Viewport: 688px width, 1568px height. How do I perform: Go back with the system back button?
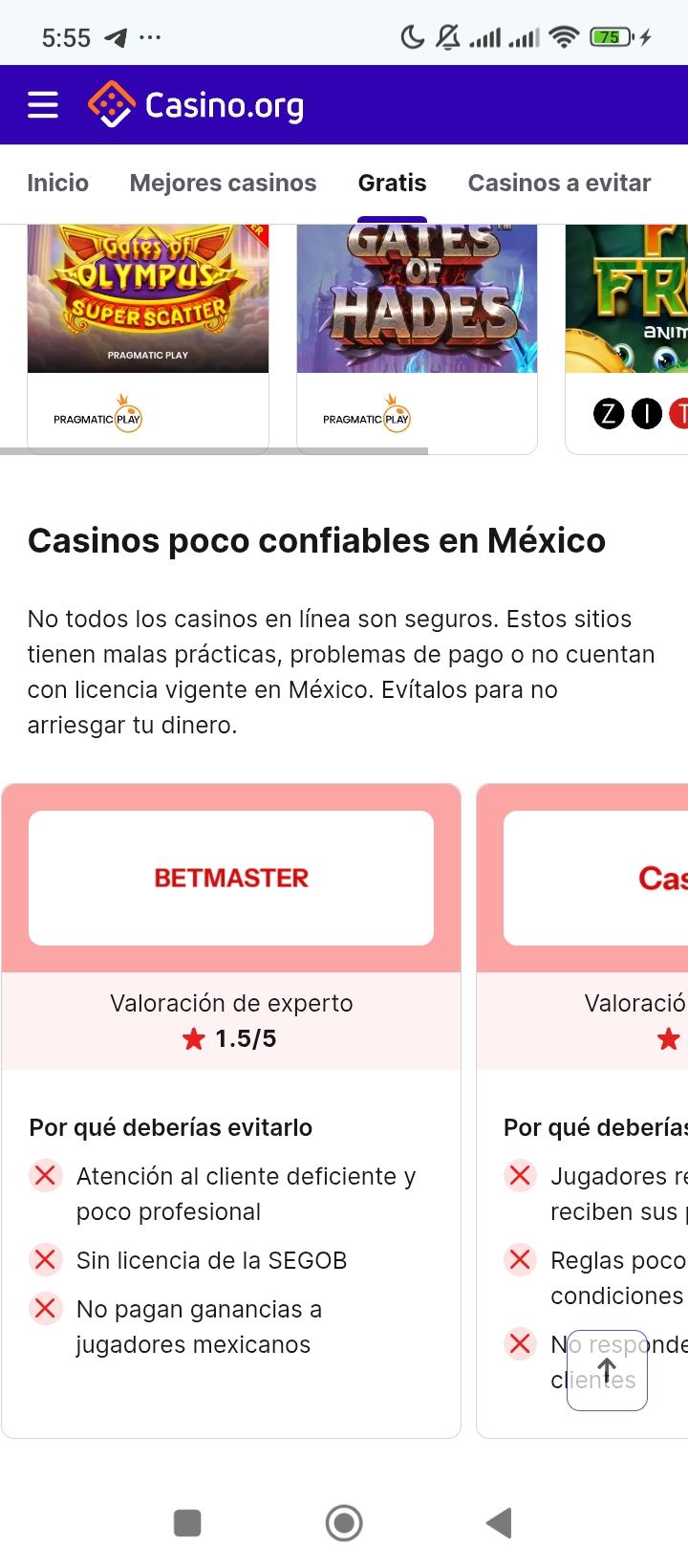click(499, 1522)
